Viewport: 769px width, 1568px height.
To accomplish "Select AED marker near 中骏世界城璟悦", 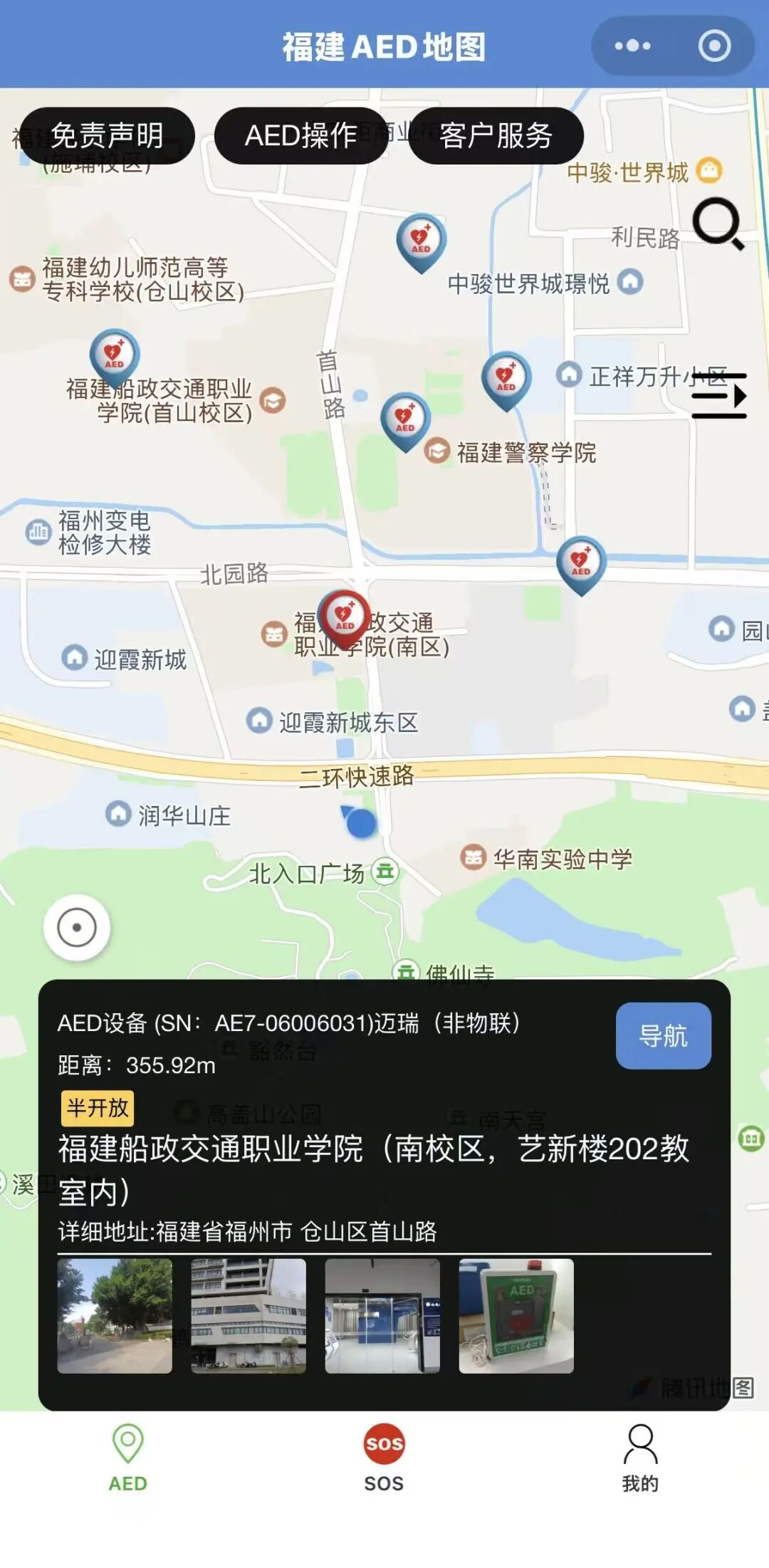I will [x=421, y=239].
